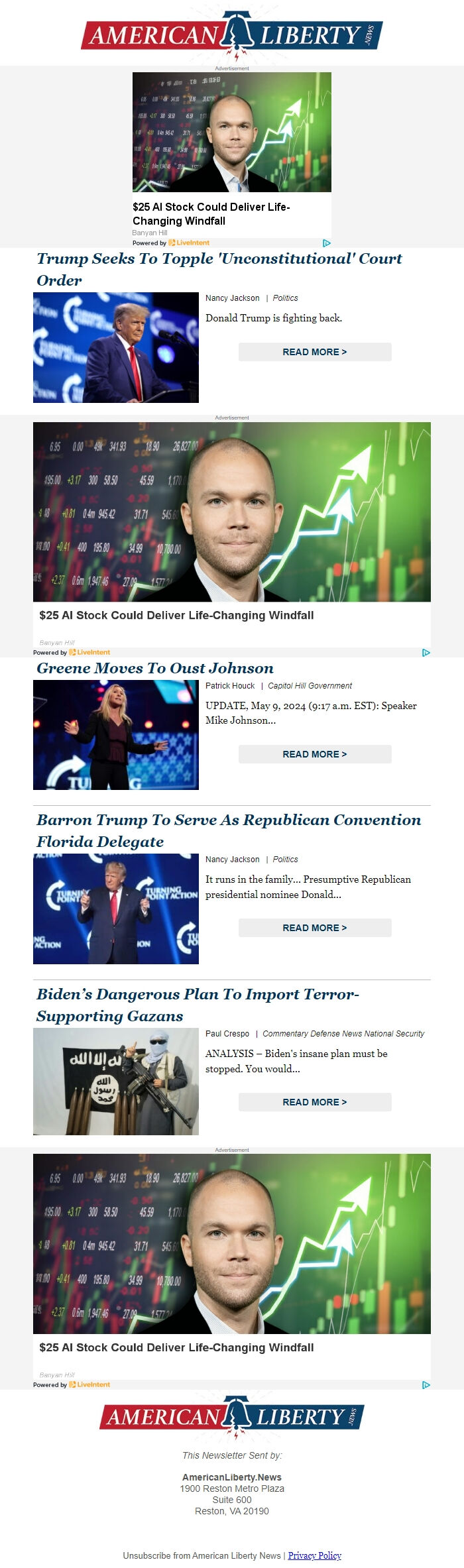
Task: Unsubscribe from American Liberty News
Action: (x=202, y=1555)
